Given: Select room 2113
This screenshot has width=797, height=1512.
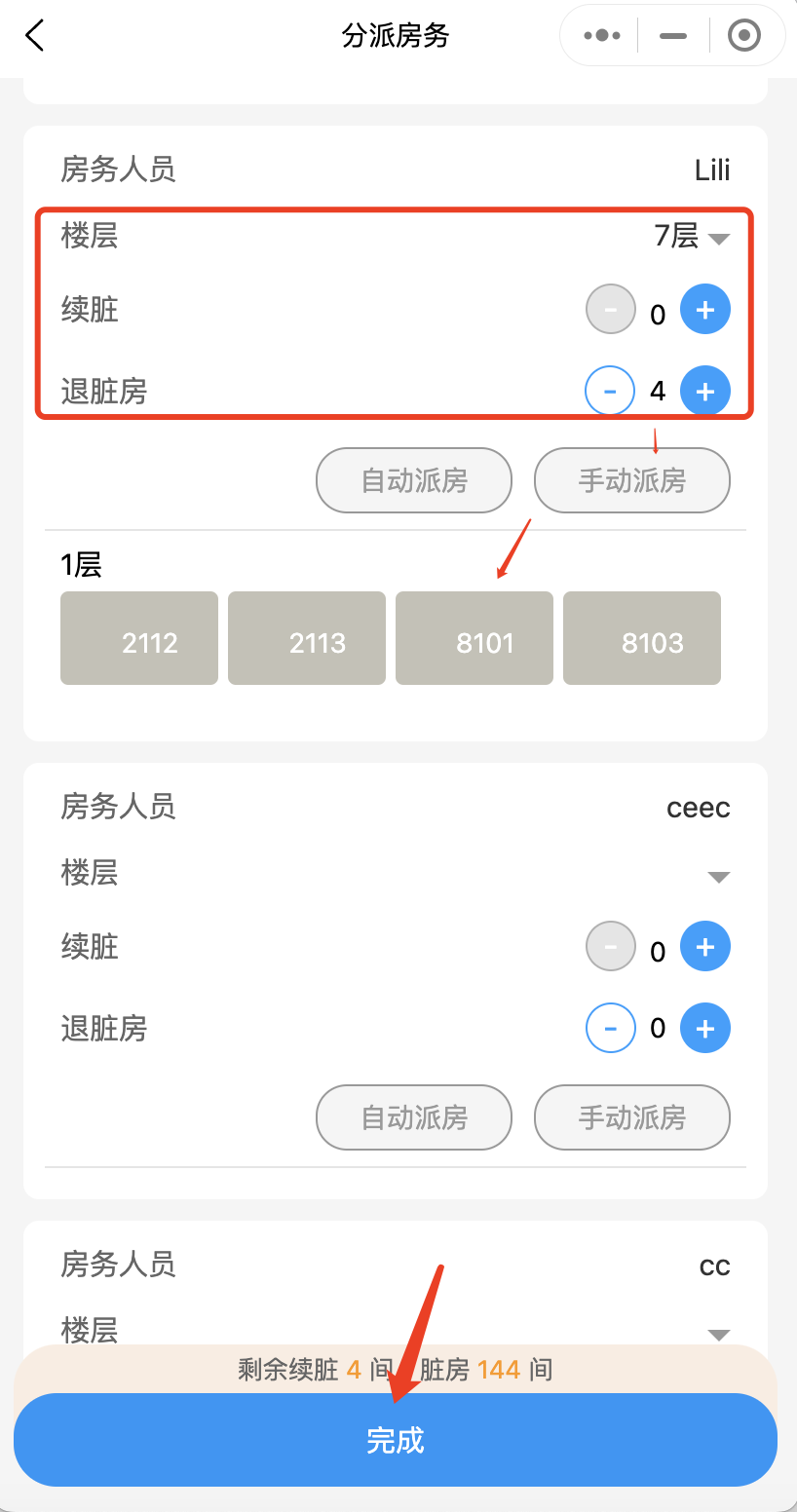Looking at the screenshot, I should [x=307, y=638].
